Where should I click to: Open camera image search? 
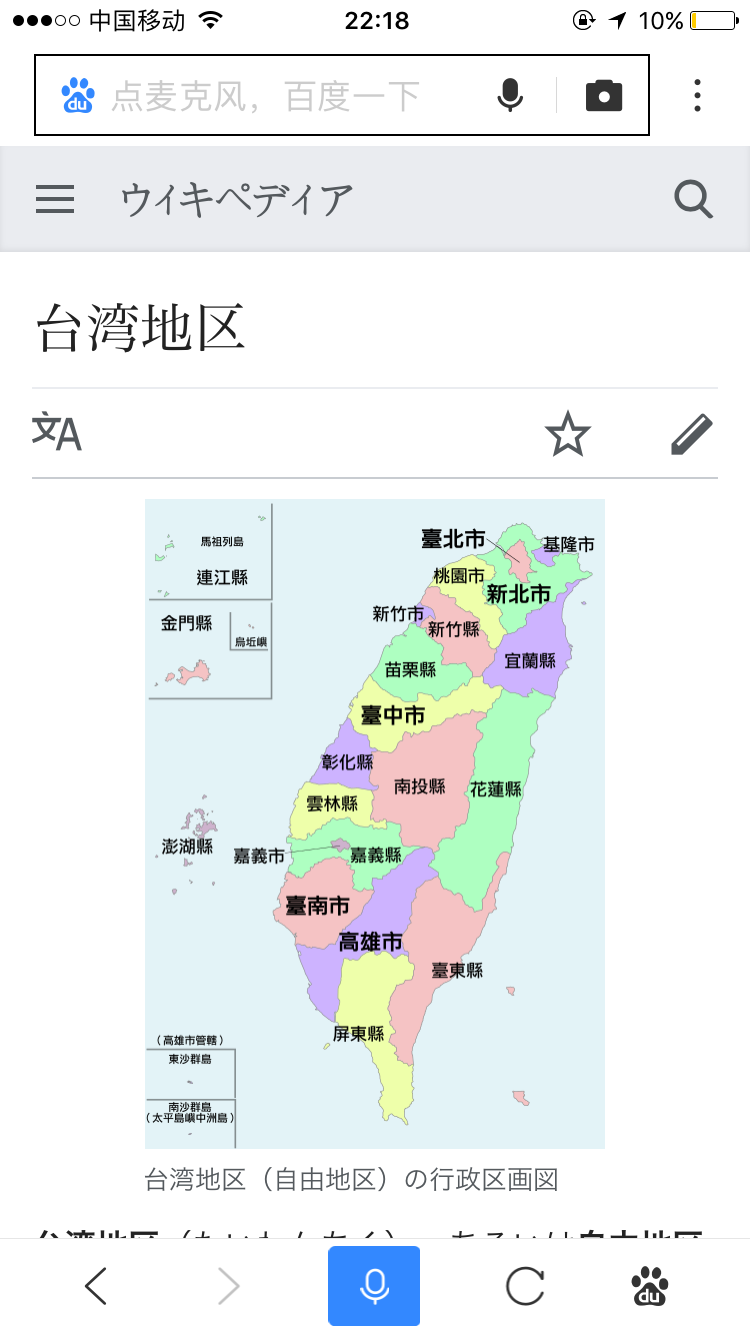[604, 96]
